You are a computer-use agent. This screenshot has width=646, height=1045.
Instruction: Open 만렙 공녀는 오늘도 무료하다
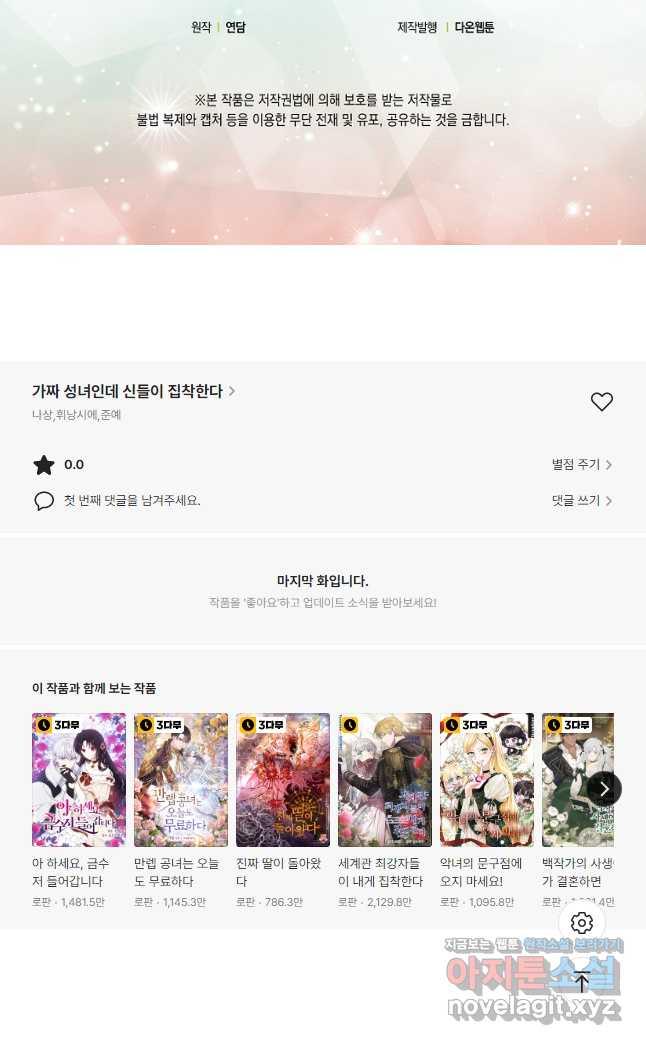coord(181,780)
